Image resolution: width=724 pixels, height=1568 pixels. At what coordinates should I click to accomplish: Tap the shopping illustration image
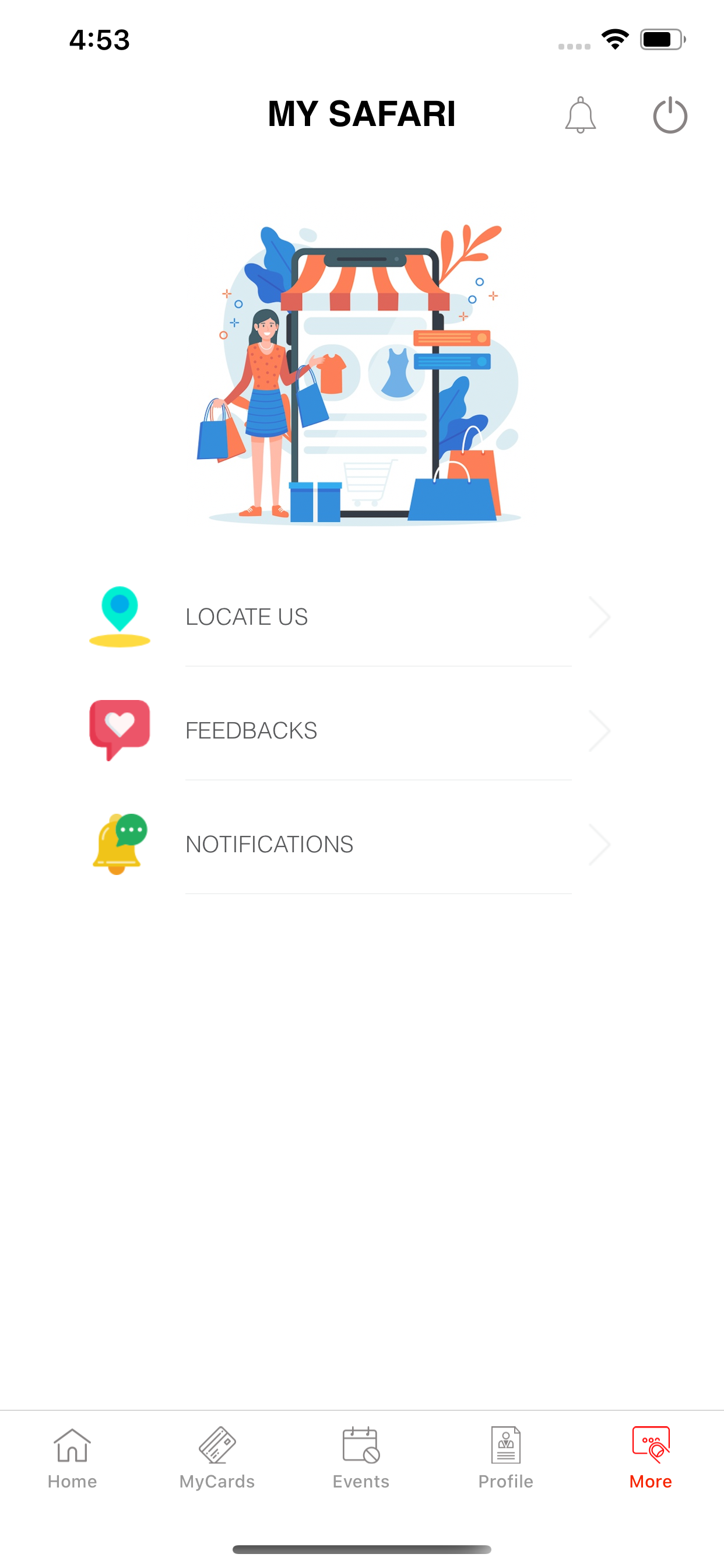[362, 374]
